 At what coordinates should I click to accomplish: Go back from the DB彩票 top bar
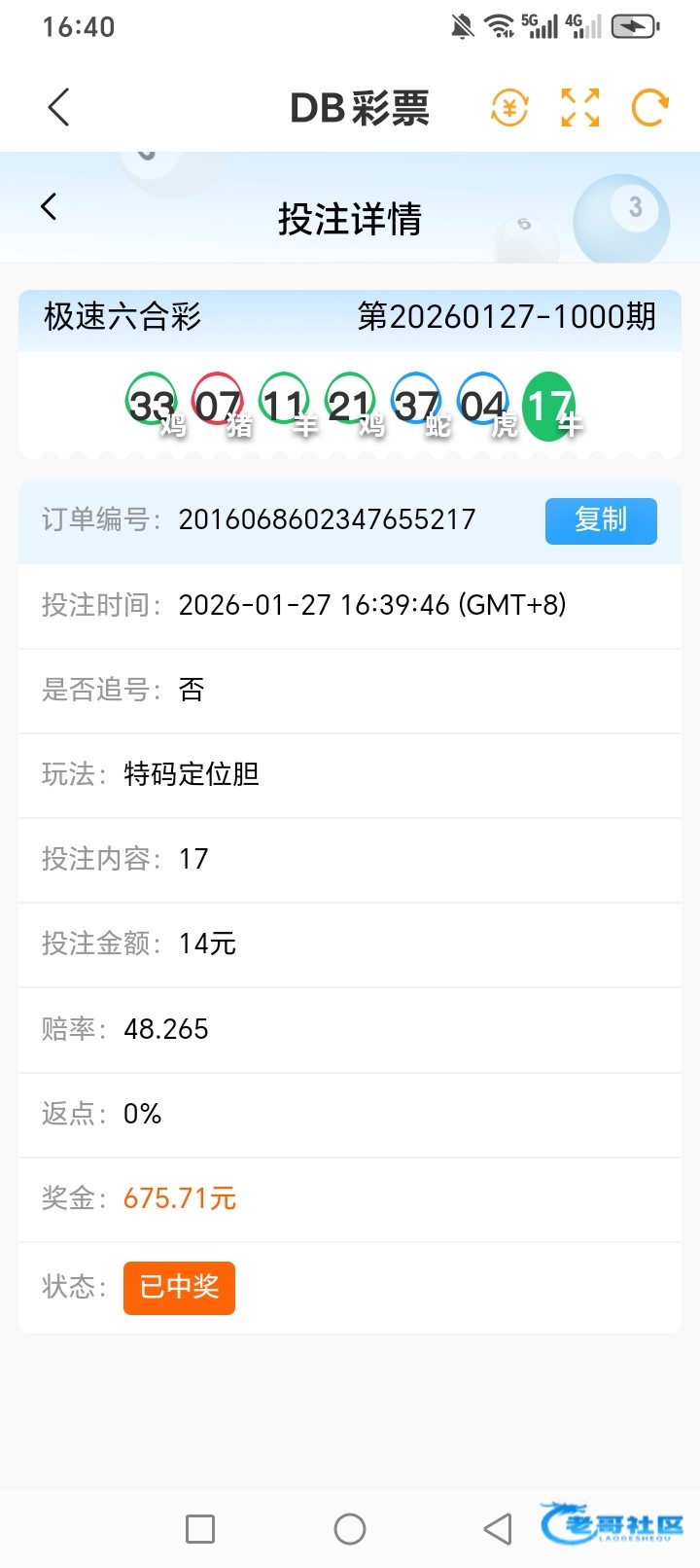(59, 107)
